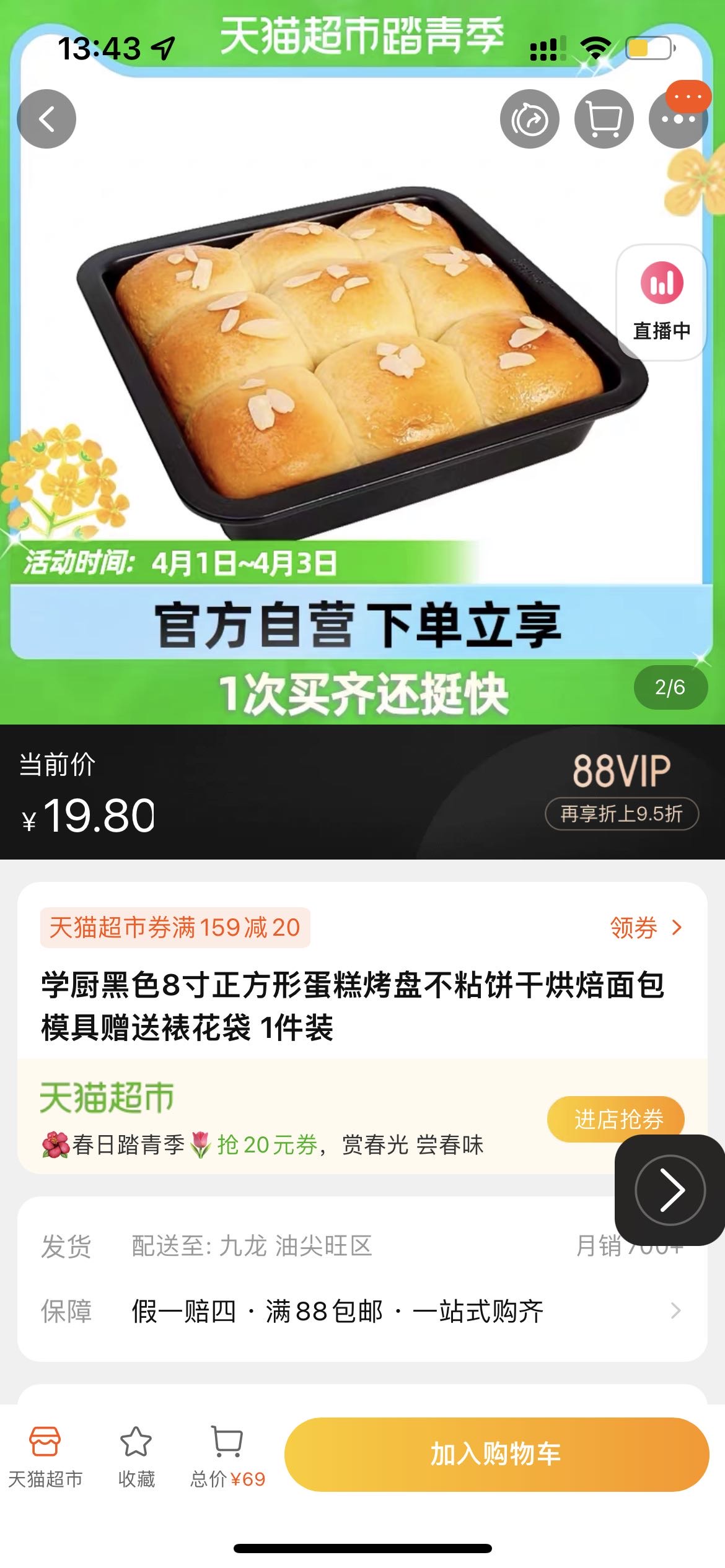Viewport: 725px width, 1568px height.
Task: Tap the share icon in the top bar
Action: [530, 118]
